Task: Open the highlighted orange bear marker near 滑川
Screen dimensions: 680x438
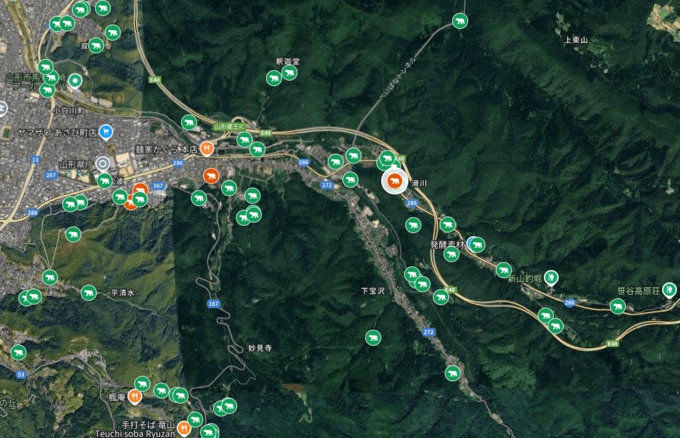Action: [x=395, y=182]
